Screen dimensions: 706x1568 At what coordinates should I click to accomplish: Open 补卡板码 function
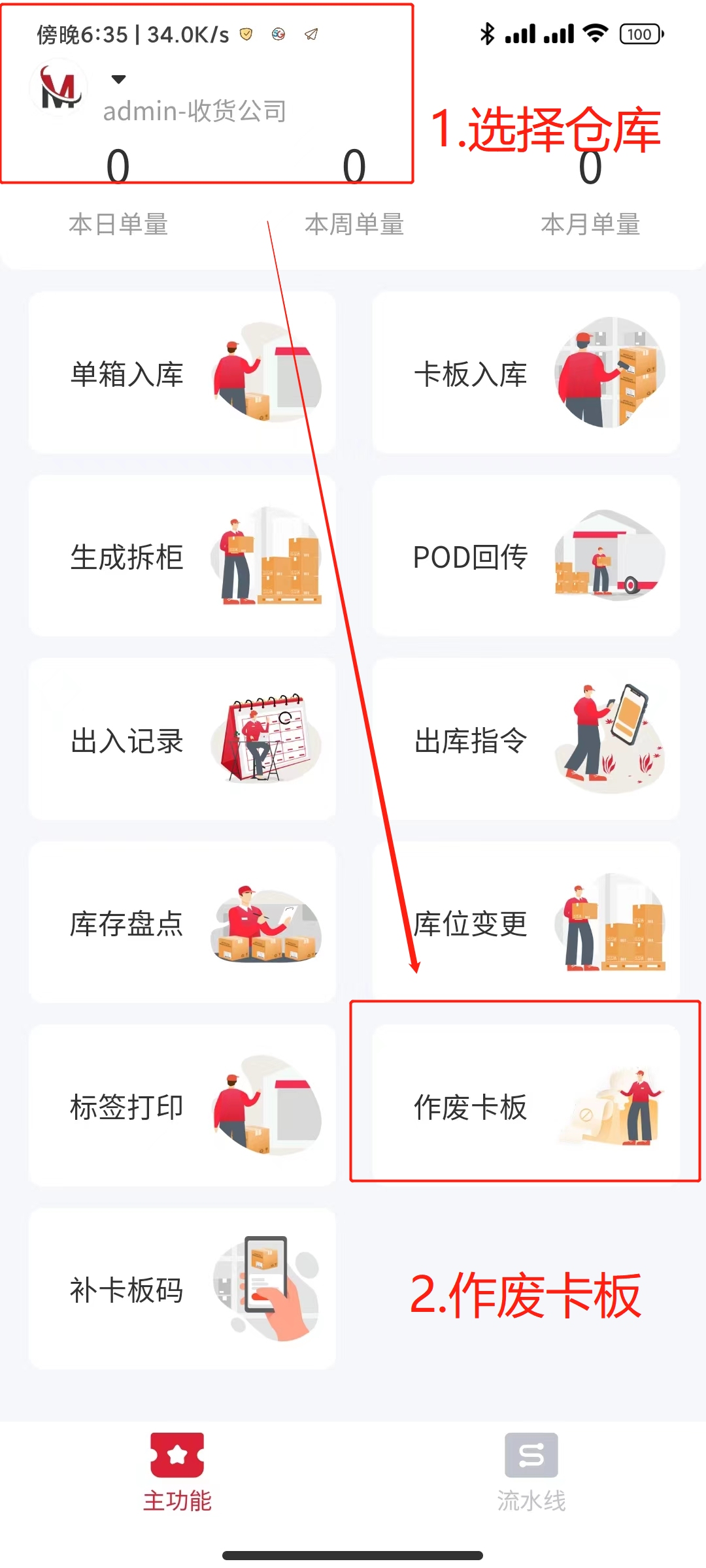(182, 1289)
